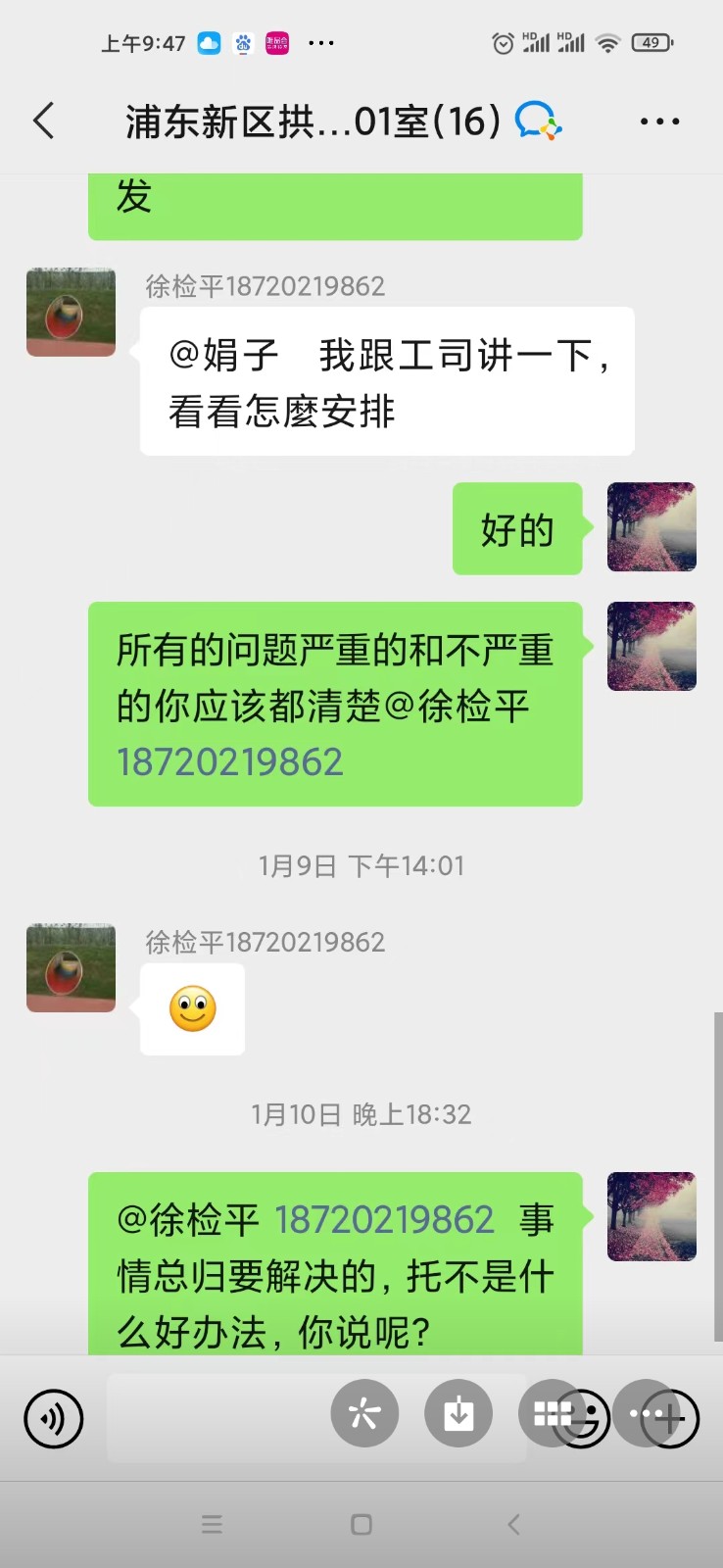Image resolution: width=723 pixels, height=1568 pixels.
Task: Open recent apps from the navigation bar
Action: click(212, 1524)
